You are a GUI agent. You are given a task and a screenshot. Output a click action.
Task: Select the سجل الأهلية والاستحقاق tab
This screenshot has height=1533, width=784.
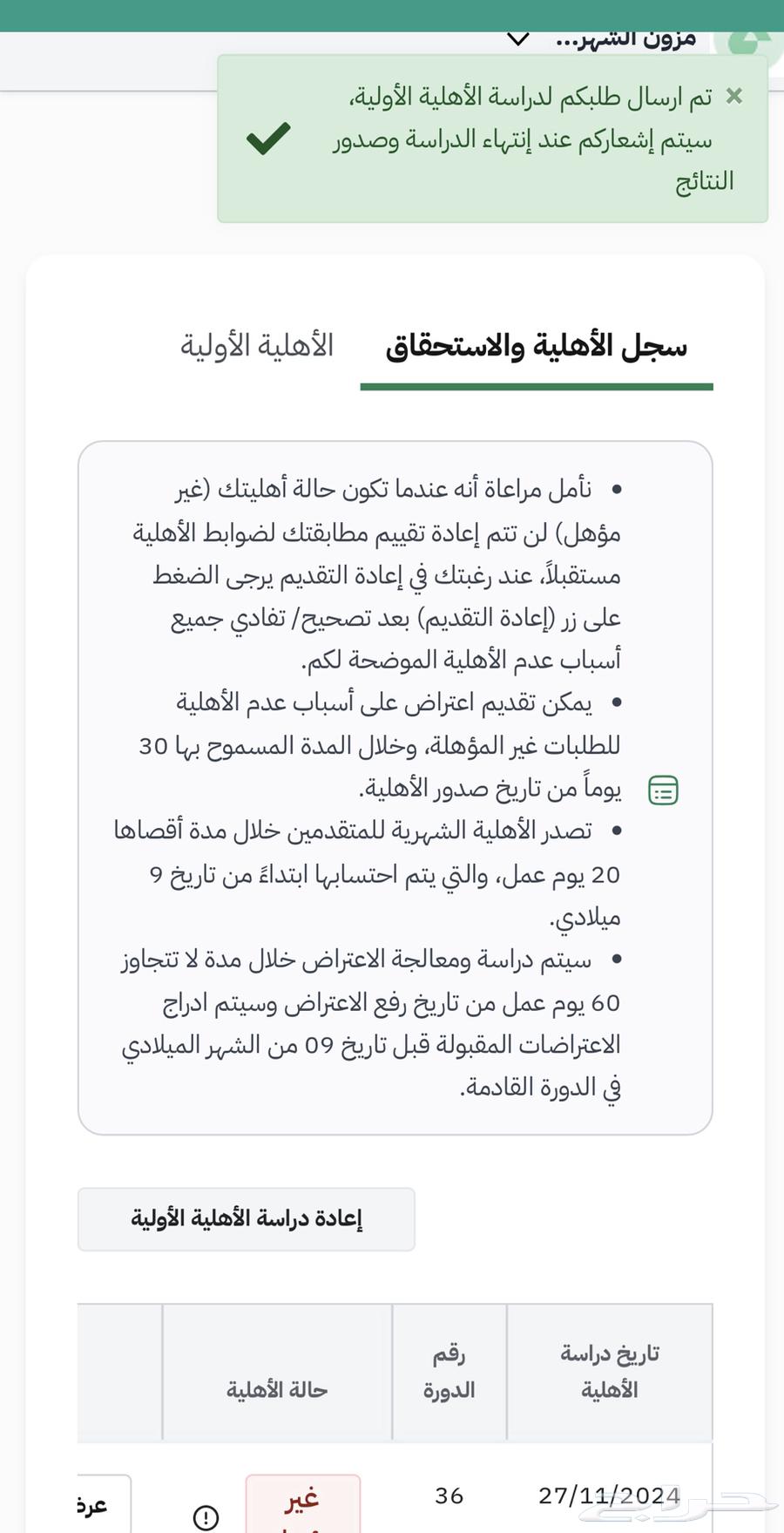(536, 347)
